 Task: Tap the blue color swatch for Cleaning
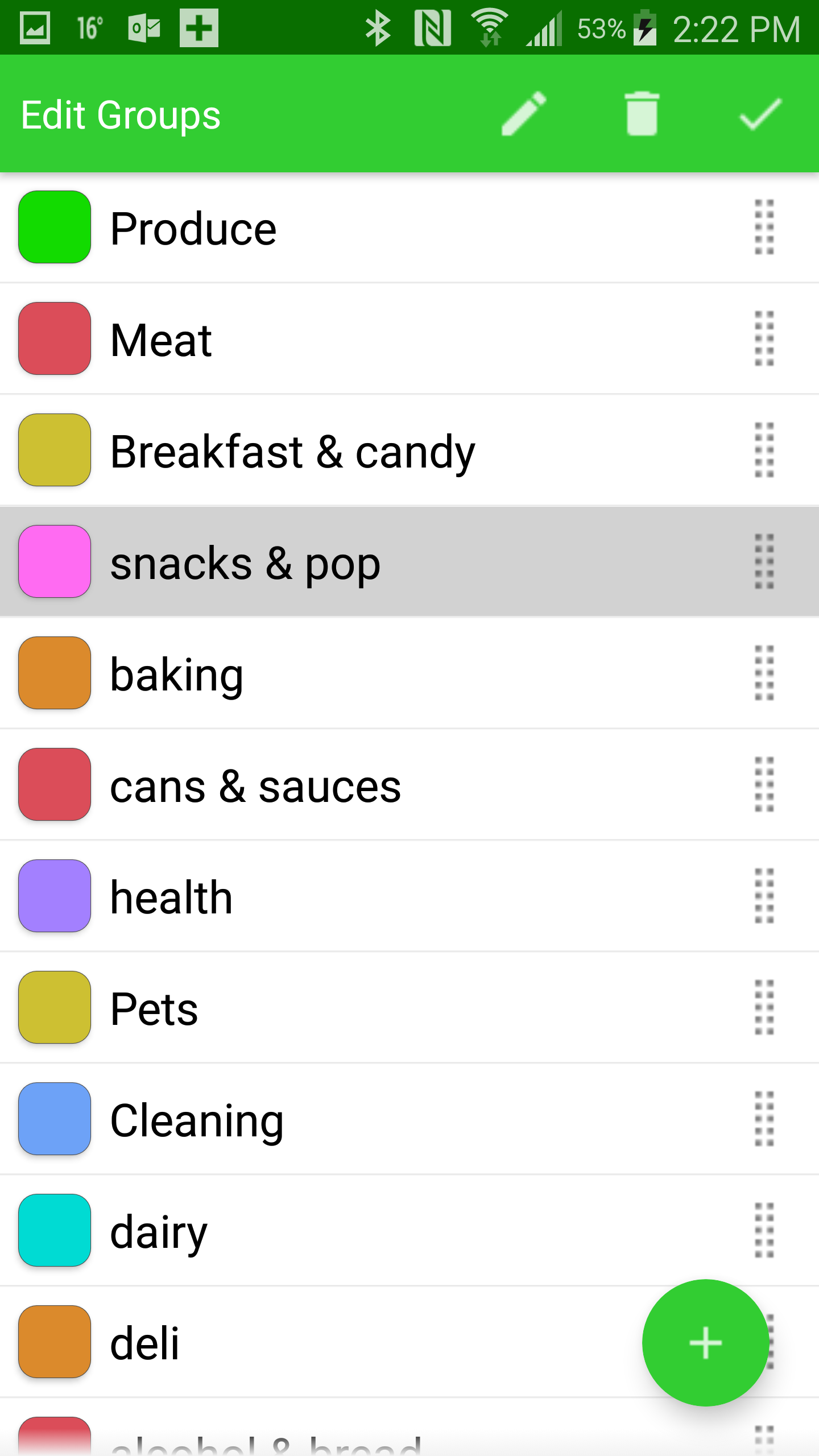click(x=55, y=1119)
